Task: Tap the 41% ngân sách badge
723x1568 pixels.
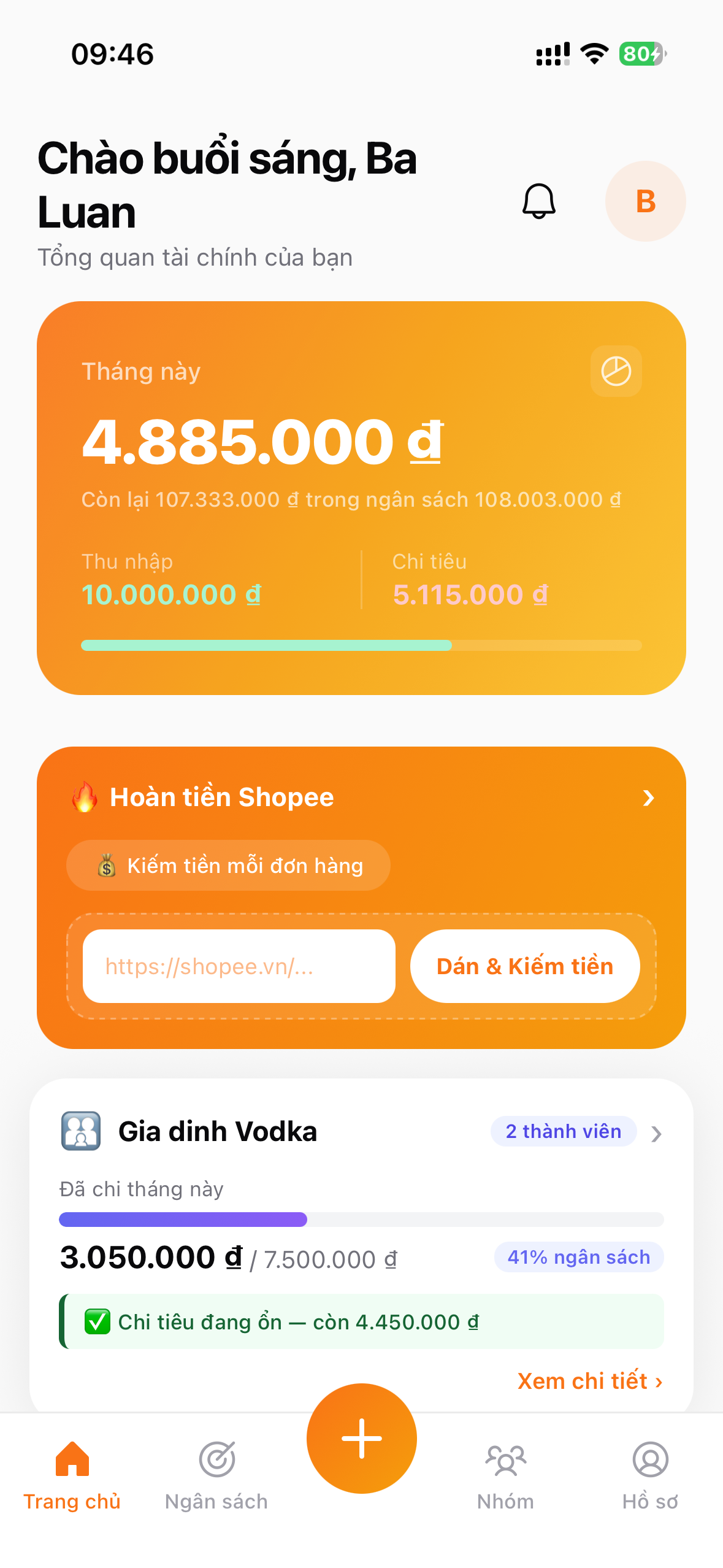Action: tap(577, 1256)
